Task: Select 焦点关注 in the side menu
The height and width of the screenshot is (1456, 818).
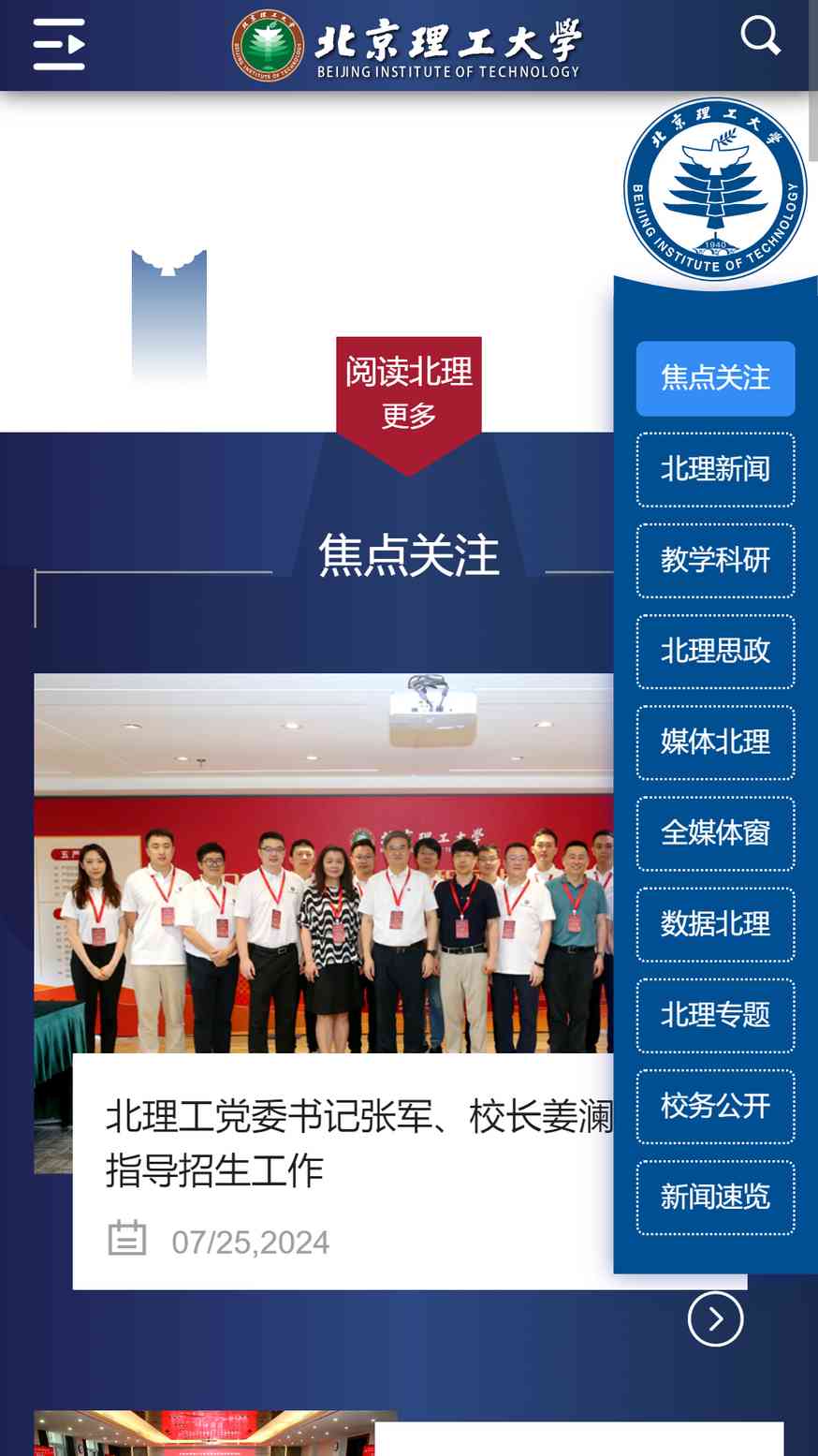Action: (x=715, y=378)
